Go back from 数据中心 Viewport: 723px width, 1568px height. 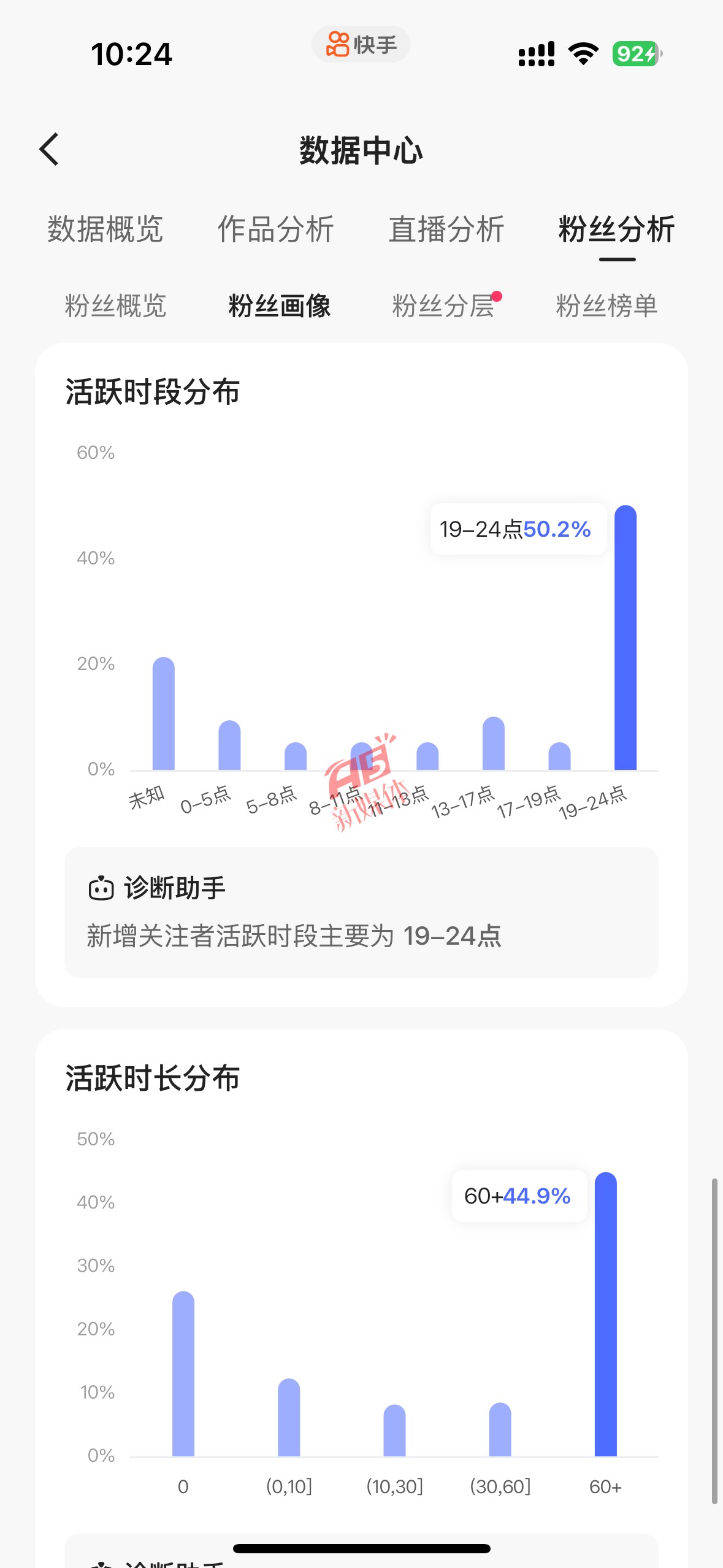point(49,150)
